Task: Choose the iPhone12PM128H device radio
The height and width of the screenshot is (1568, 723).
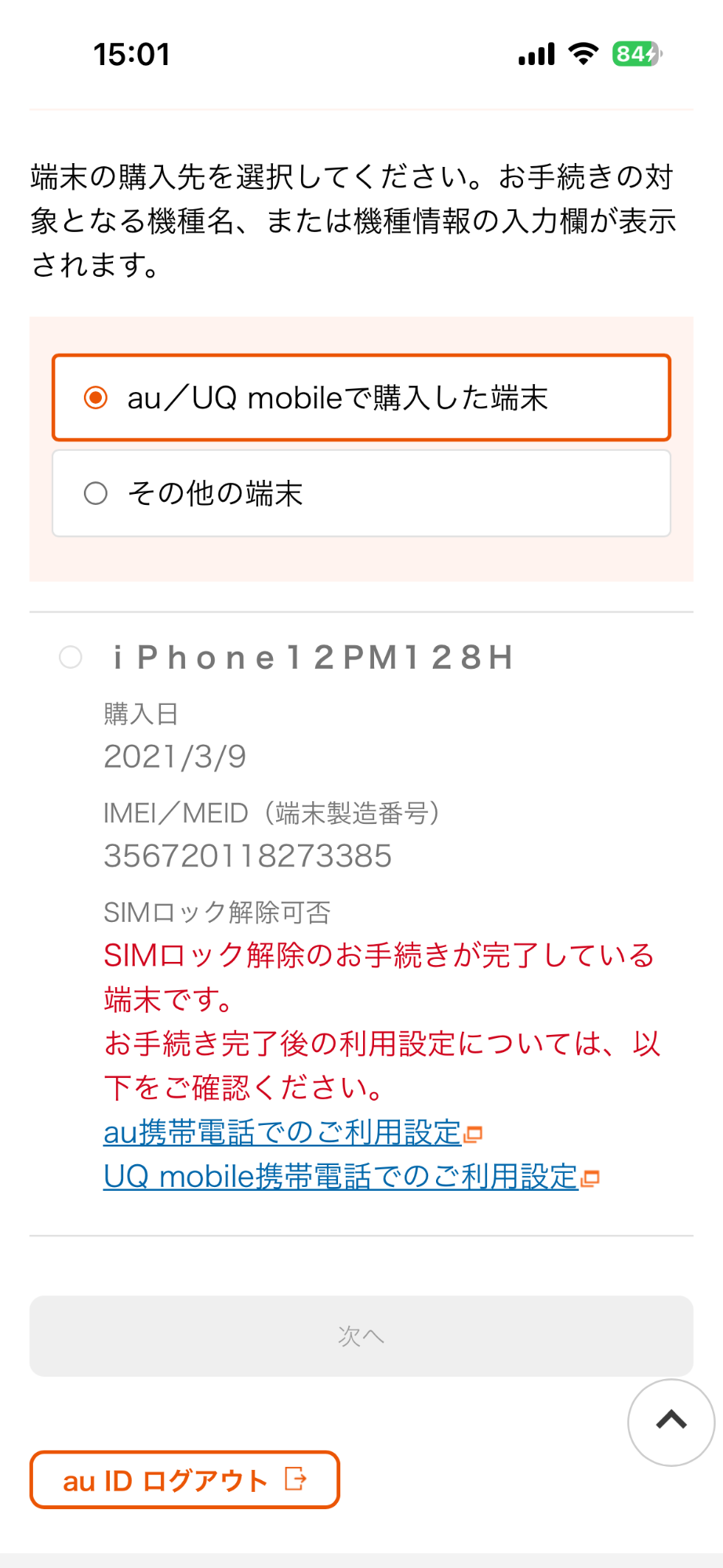Action: [x=71, y=657]
